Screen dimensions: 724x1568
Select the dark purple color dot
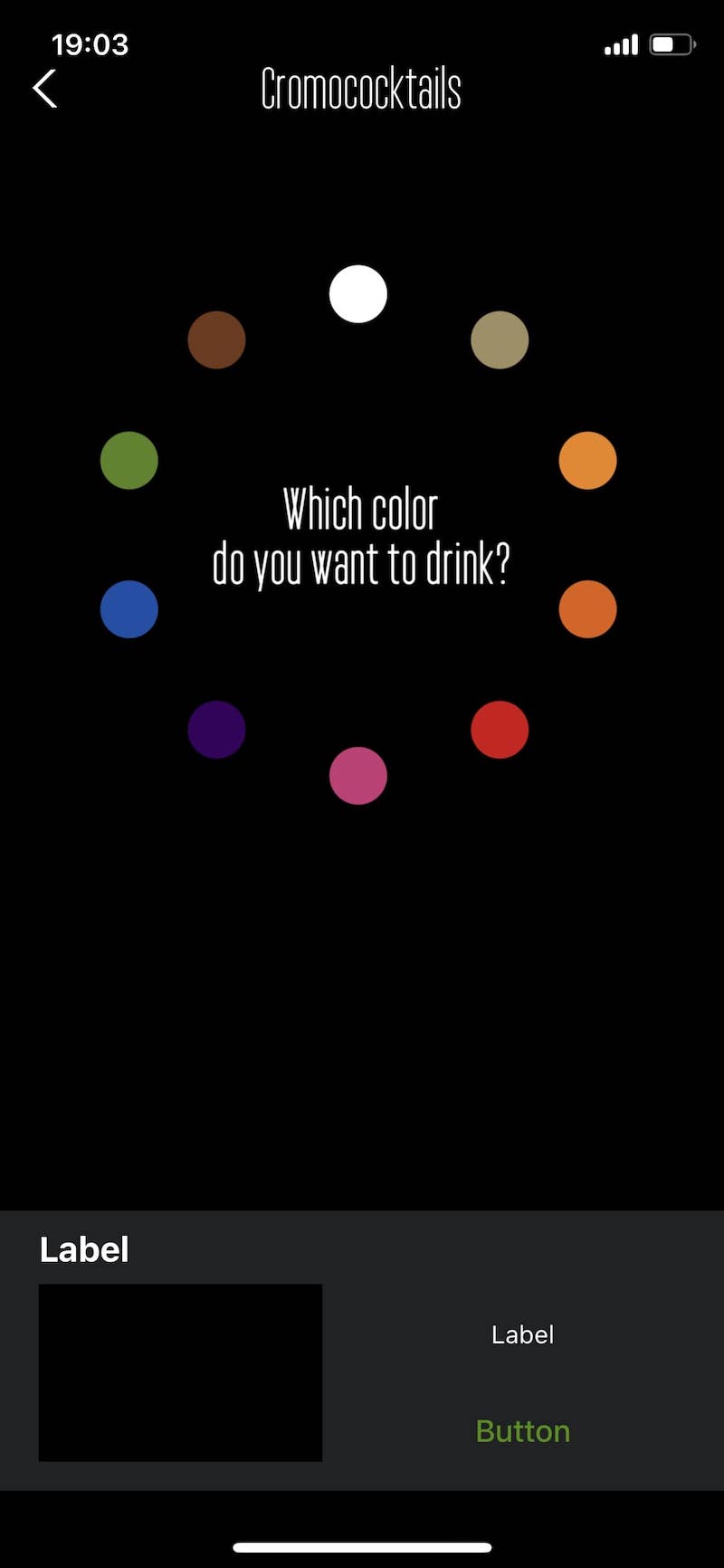216,730
